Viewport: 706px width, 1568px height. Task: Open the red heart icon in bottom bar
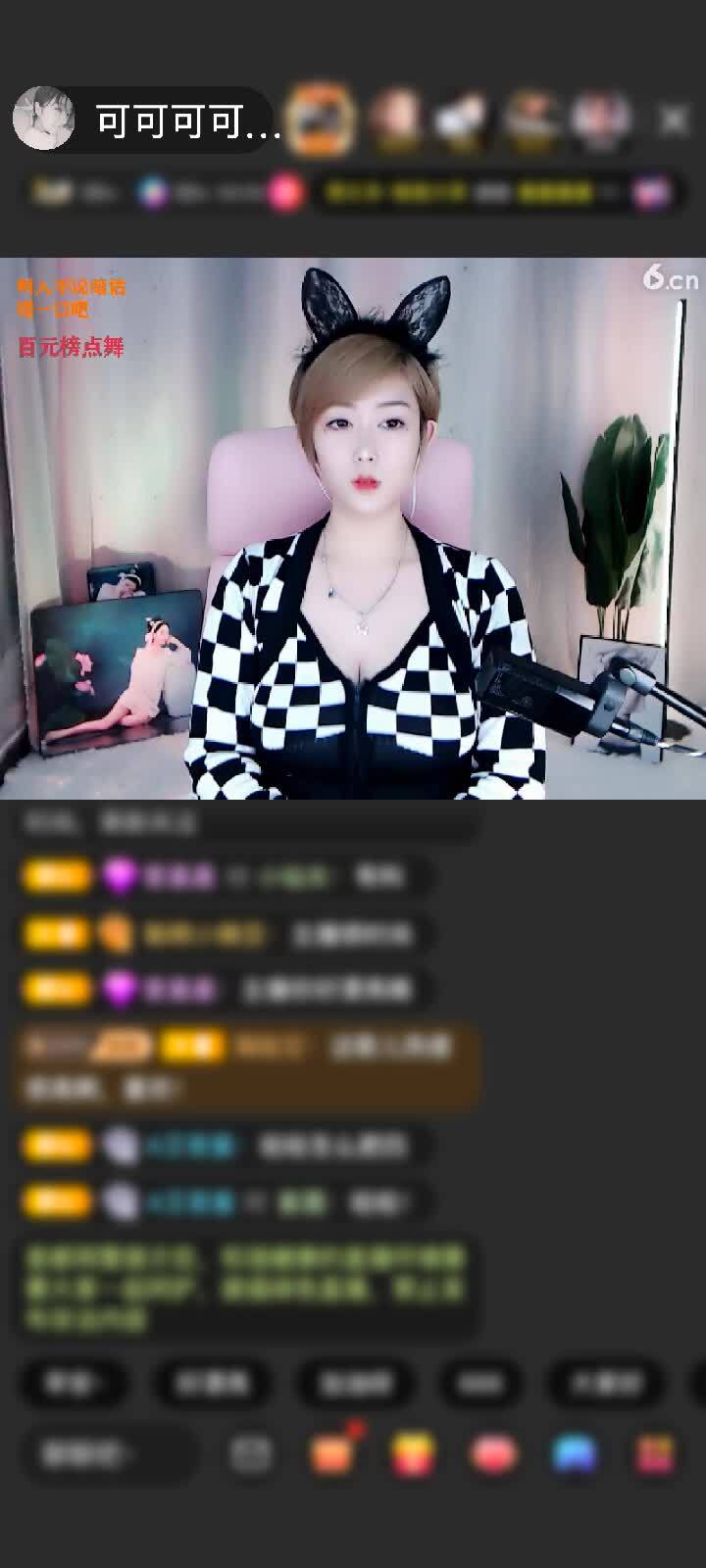pyautogui.click(x=494, y=1453)
